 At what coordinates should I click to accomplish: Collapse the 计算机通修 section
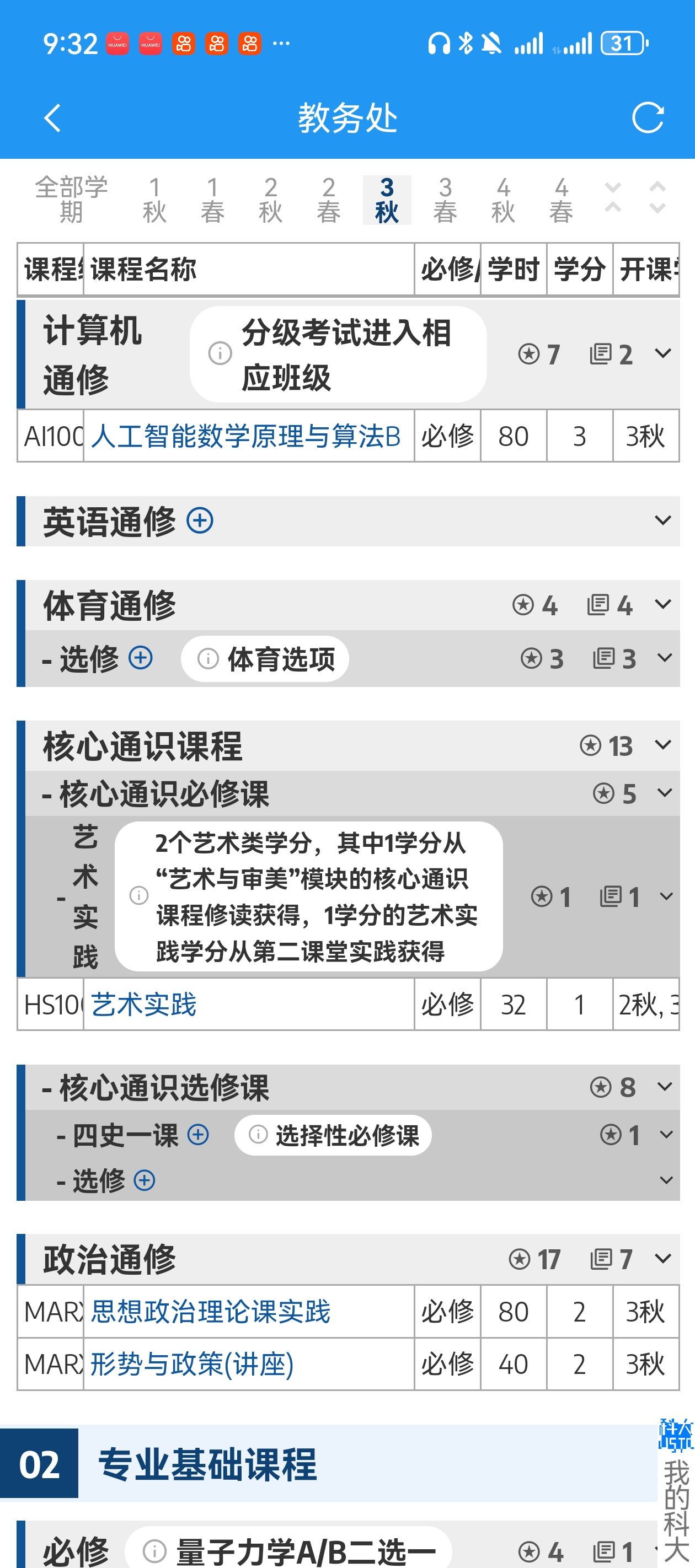point(662,353)
